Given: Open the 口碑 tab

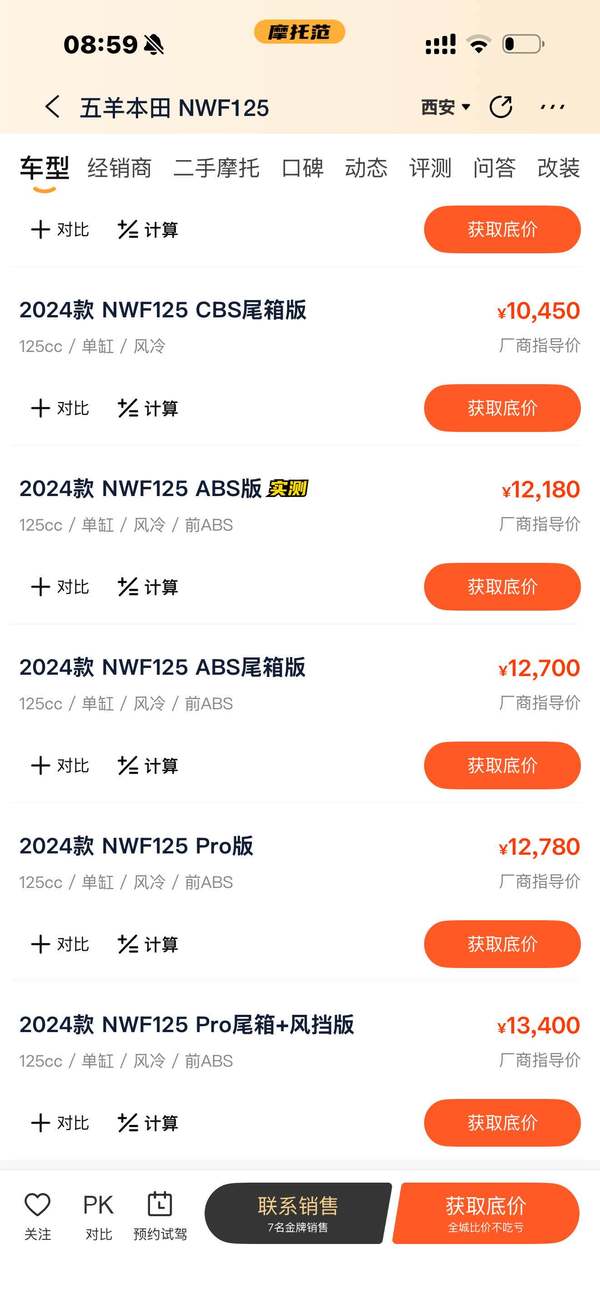Looking at the screenshot, I should pyautogui.click(x=302, y=168).
